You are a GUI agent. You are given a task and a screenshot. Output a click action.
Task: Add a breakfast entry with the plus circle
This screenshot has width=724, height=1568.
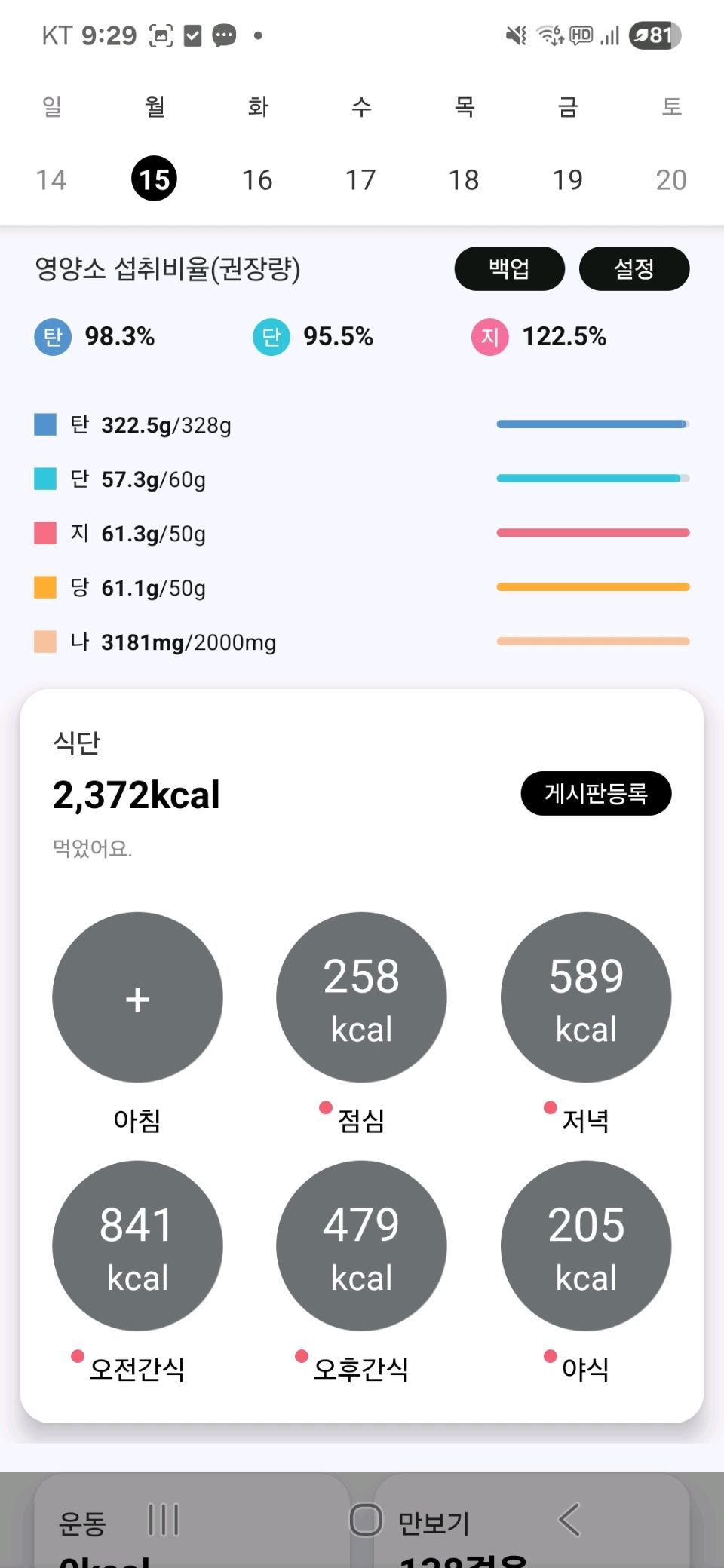point(137,997)
